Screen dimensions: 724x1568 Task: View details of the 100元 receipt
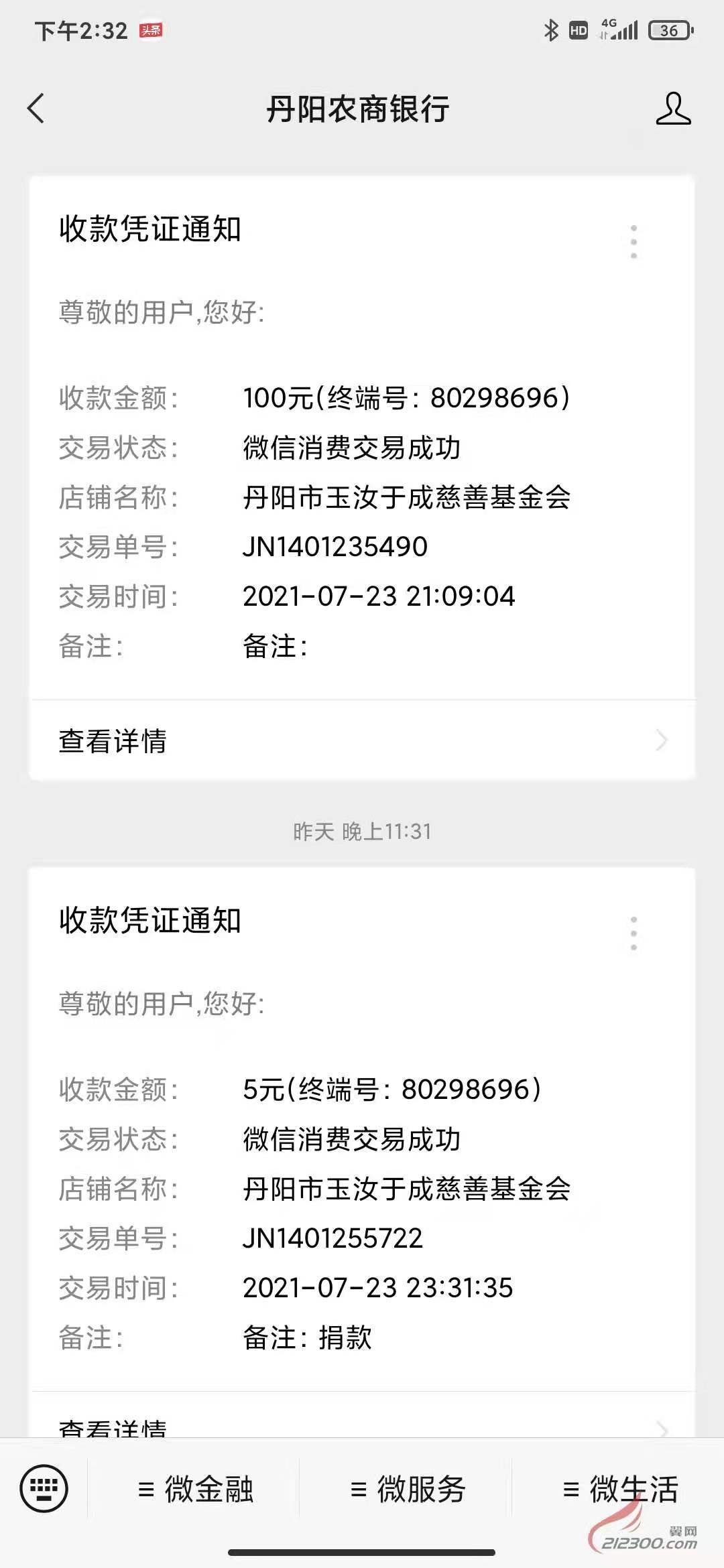(362, 740)
